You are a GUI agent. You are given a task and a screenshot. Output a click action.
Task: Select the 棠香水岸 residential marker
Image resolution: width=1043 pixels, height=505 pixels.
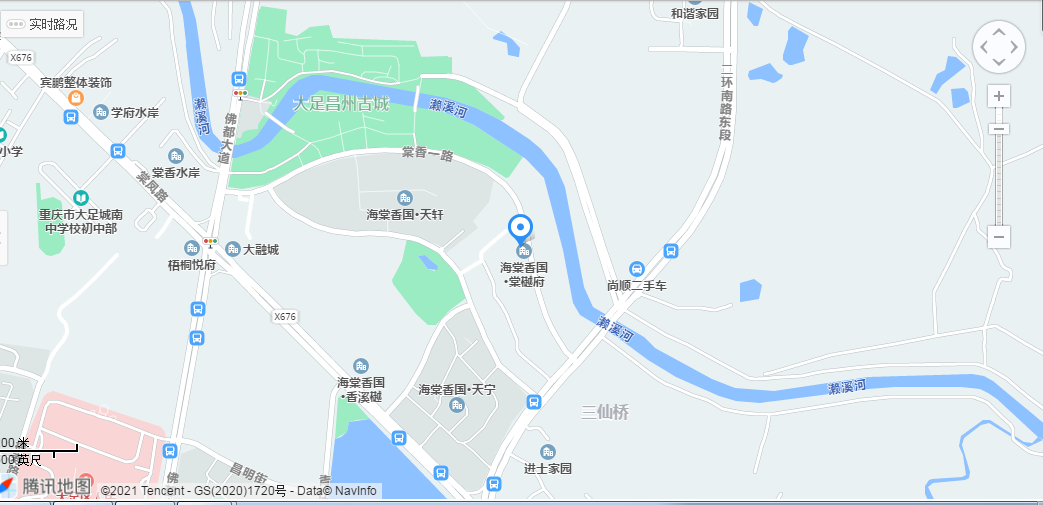coord(176,156)
